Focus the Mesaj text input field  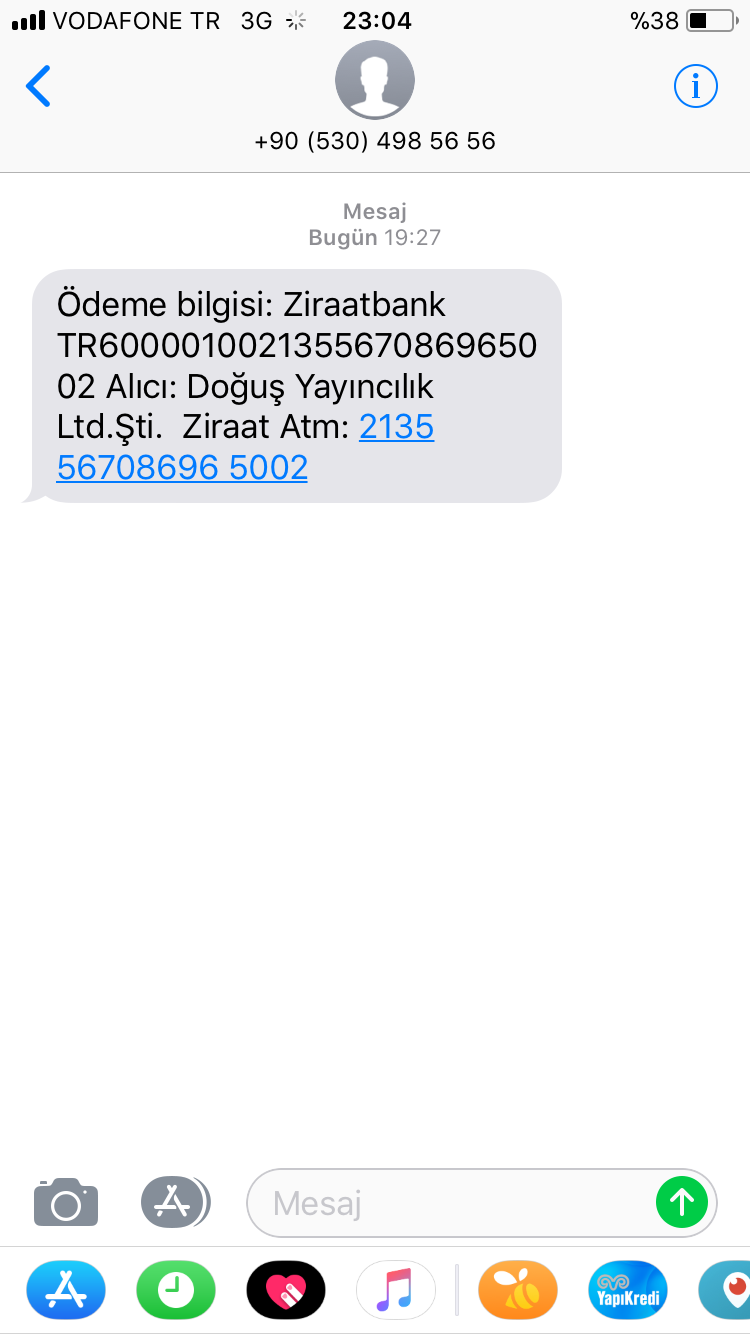pos(450,1203)
